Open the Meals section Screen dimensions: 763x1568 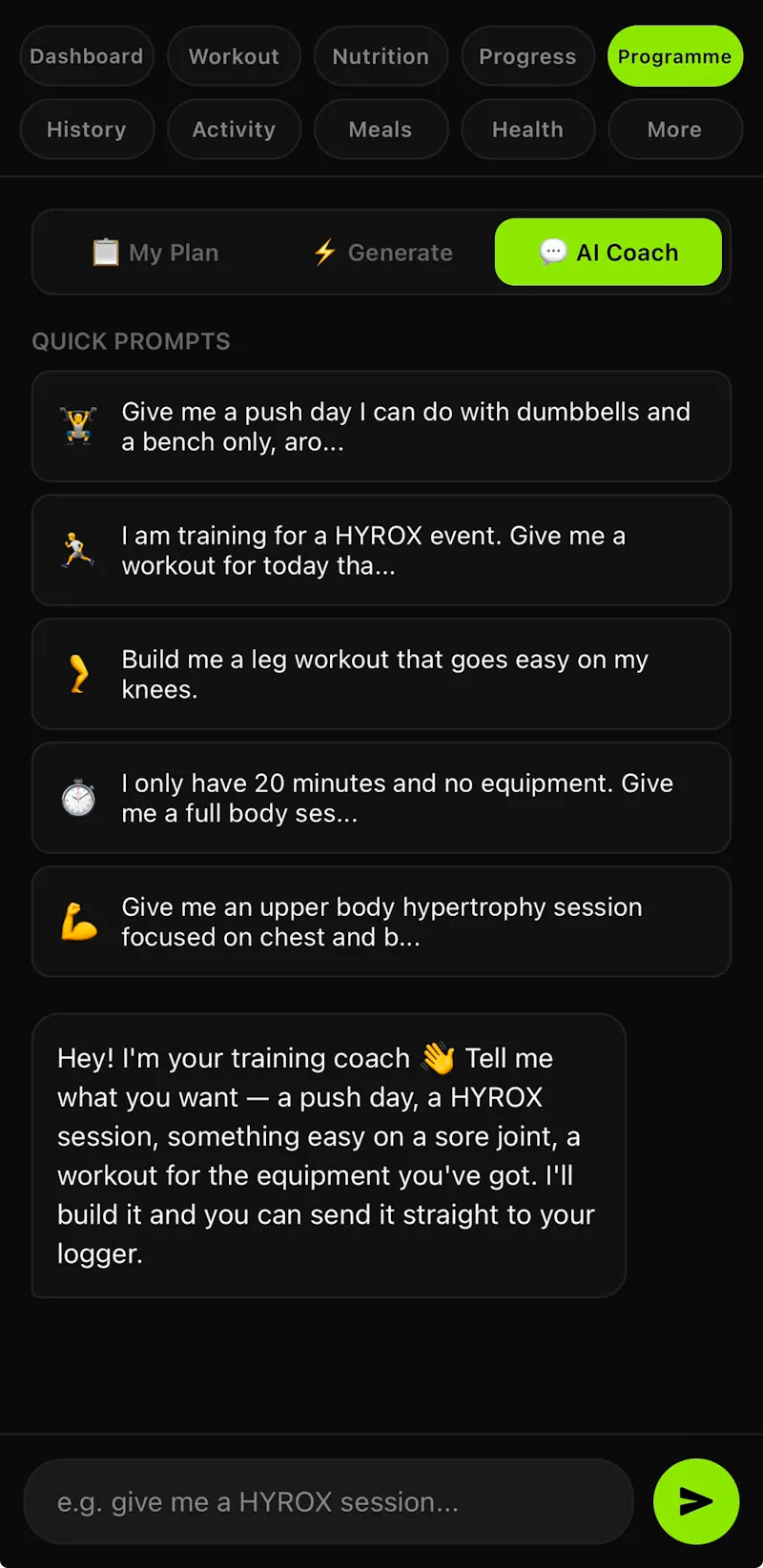pos(381,130)
